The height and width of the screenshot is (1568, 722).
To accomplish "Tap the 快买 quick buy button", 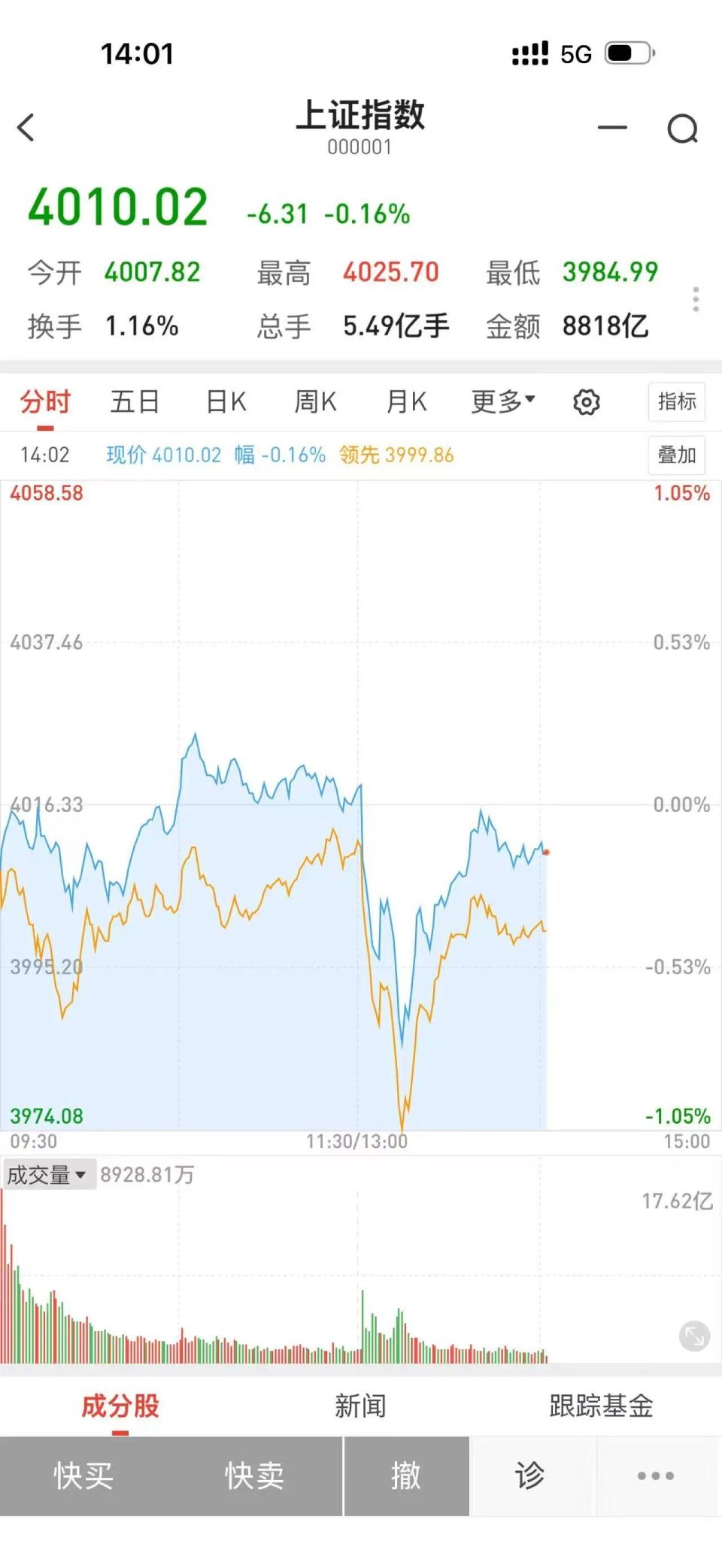I will click(x=83, y=1476).
